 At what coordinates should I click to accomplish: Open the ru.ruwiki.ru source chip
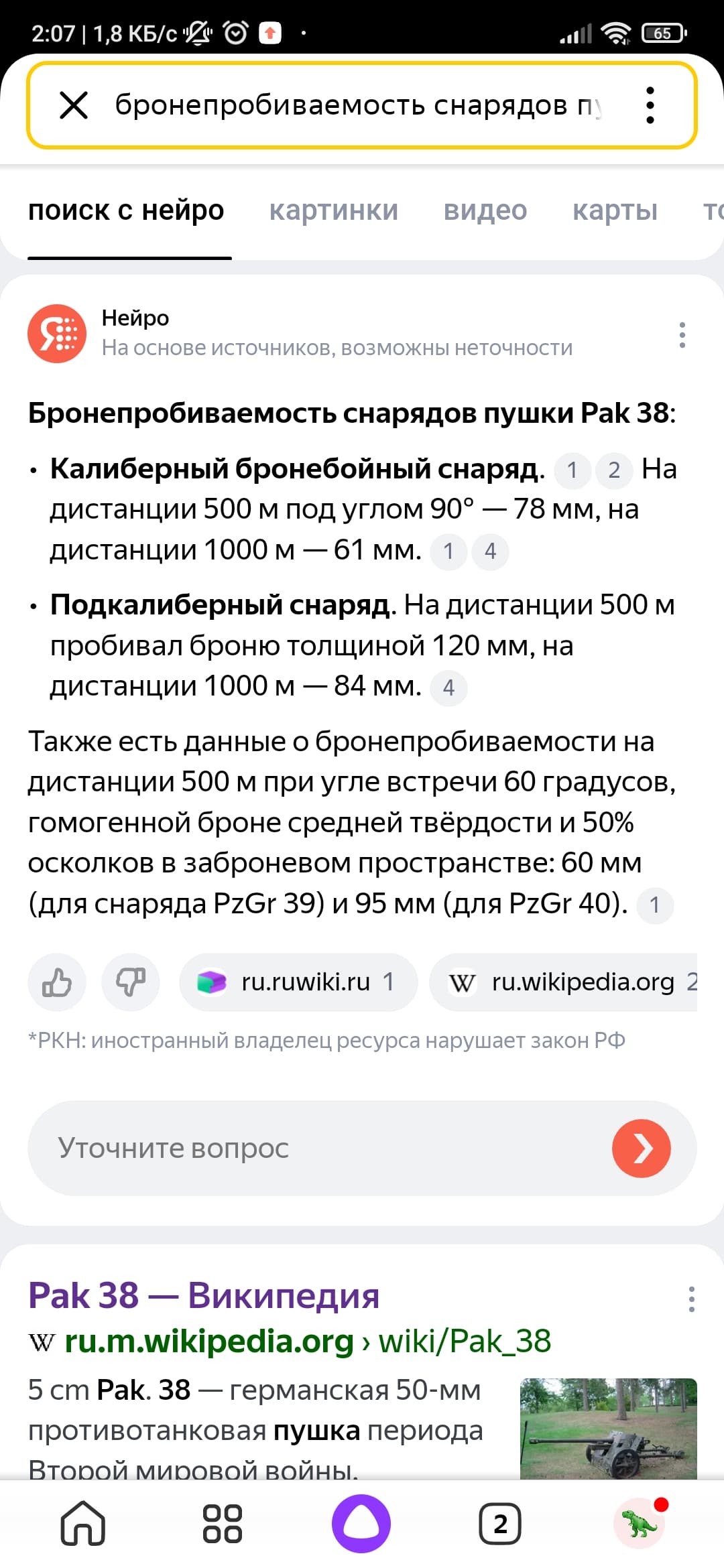(298, 982)
